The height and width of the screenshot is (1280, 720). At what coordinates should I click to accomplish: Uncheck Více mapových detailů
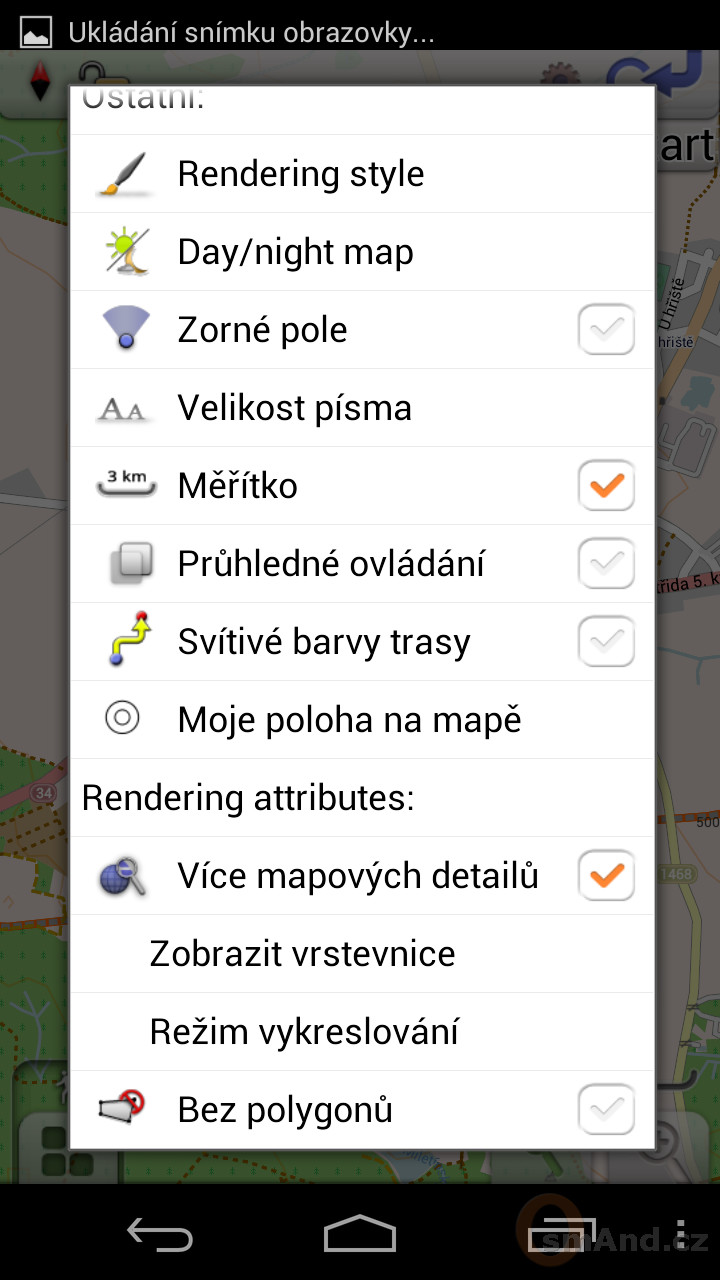[606, 876]
